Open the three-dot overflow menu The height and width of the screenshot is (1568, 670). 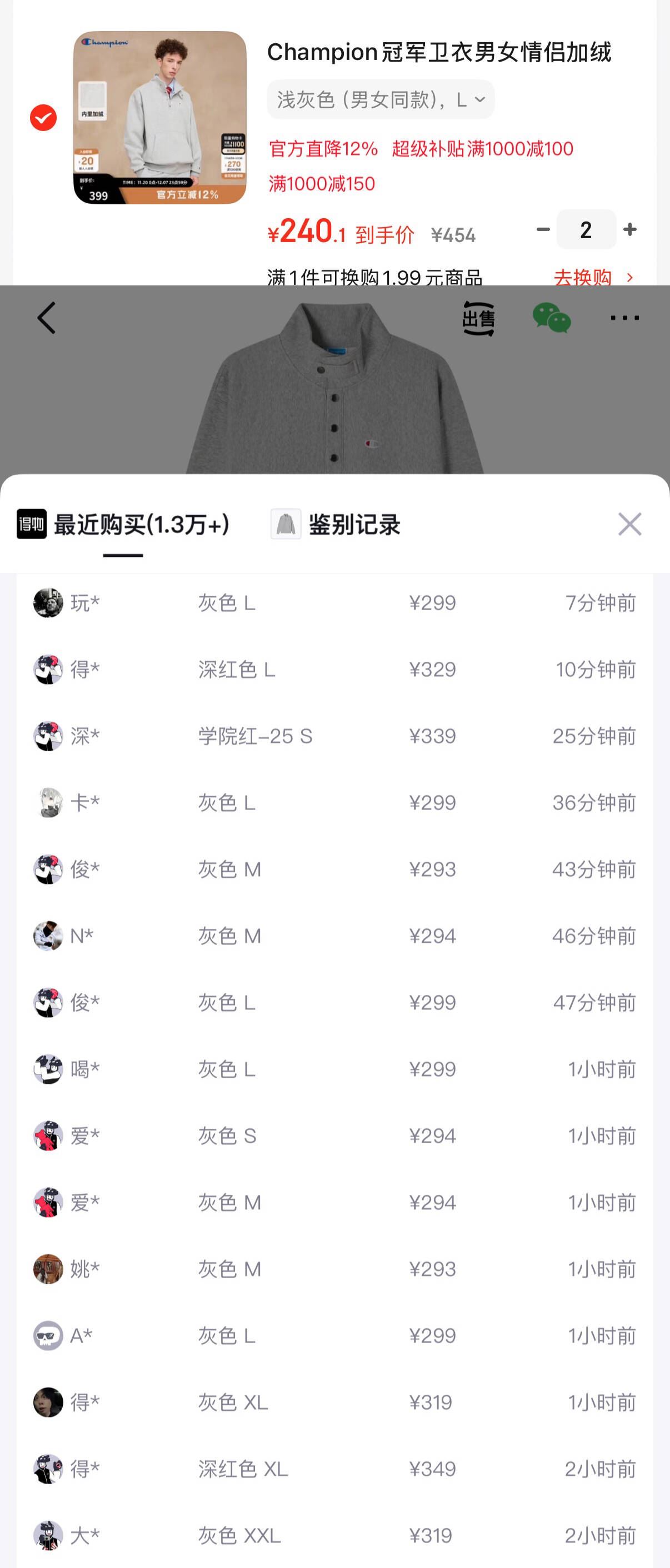[624, 318]
